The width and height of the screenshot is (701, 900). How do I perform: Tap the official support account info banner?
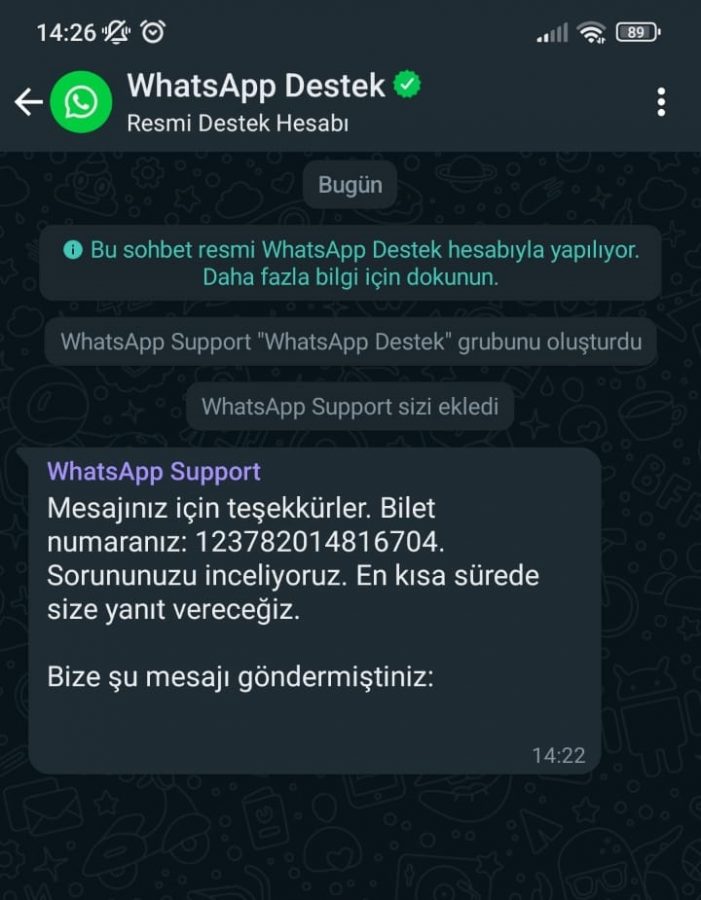[x=350, y=263]
